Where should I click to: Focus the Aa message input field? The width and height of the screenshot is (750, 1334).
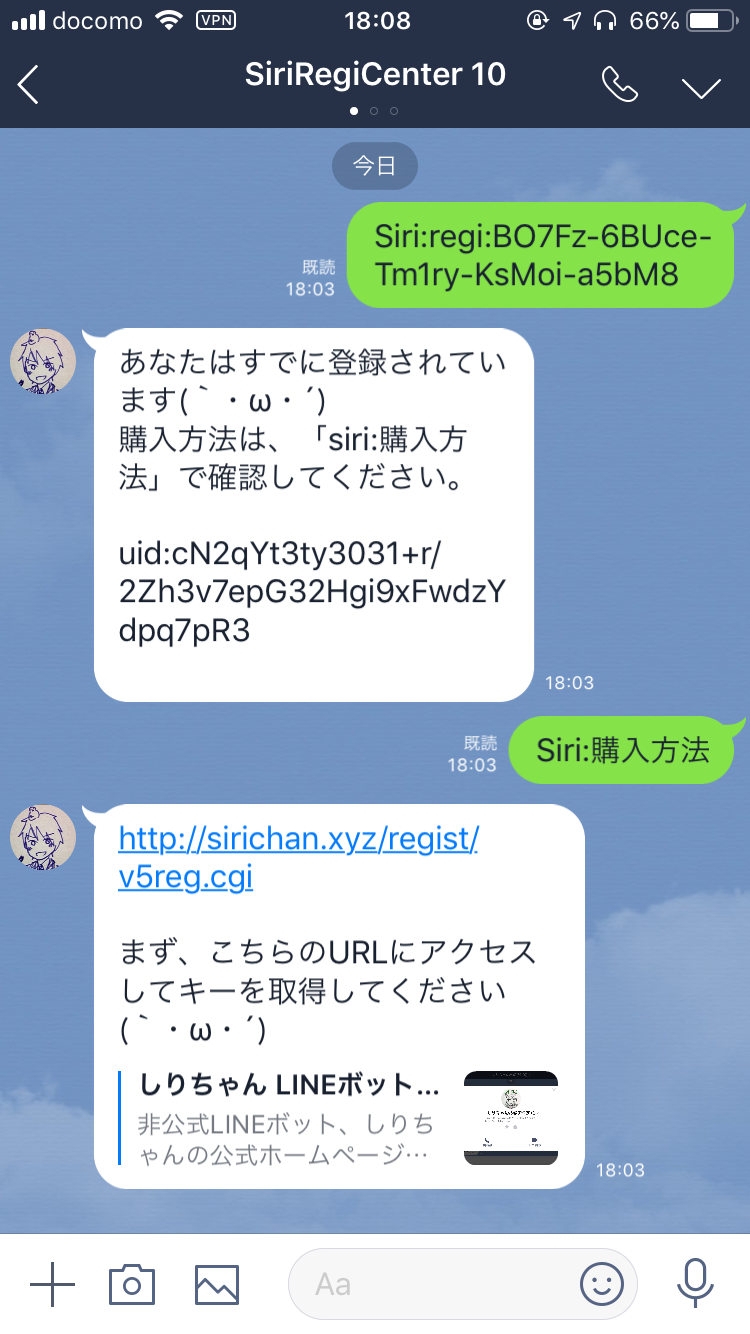(430, 1284)
